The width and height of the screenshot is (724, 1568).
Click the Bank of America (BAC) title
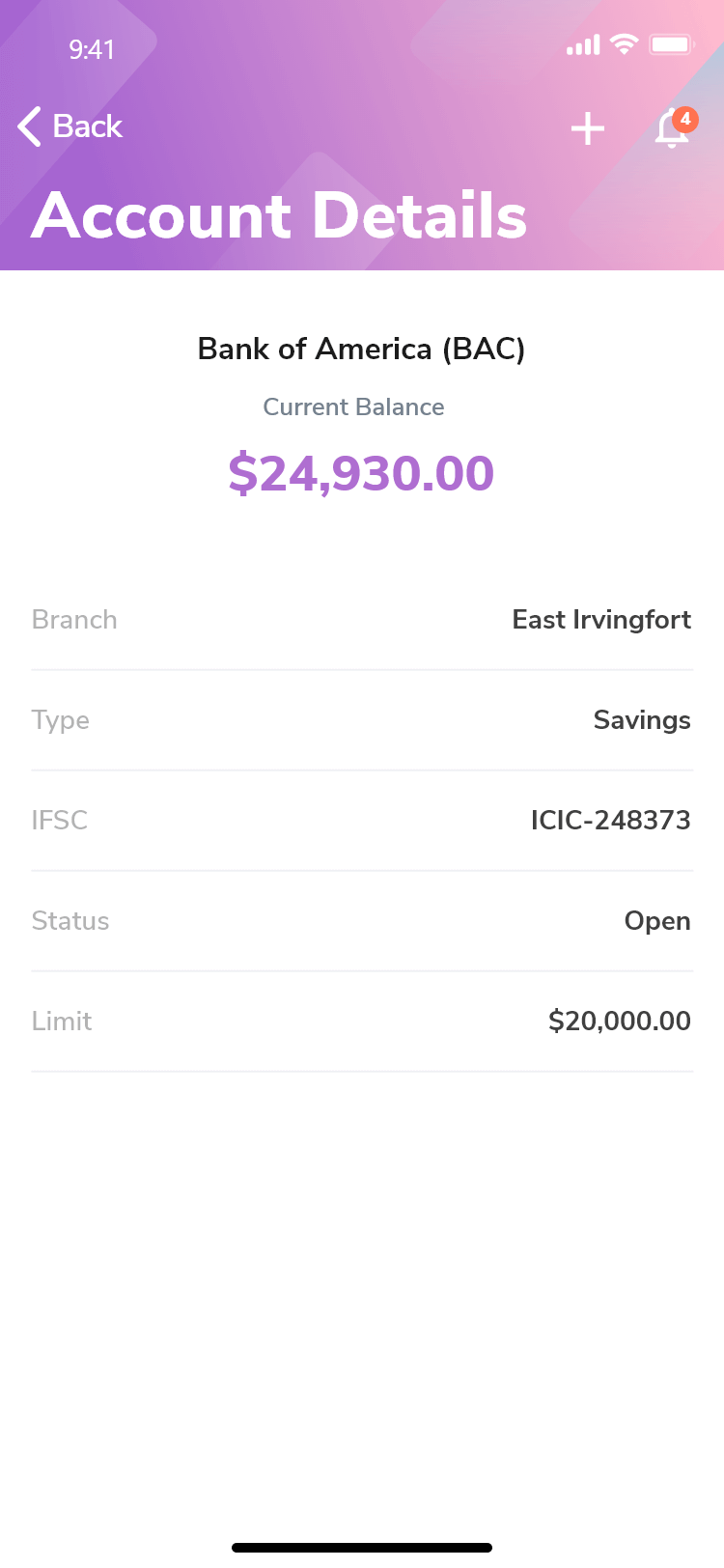point(362,349)
